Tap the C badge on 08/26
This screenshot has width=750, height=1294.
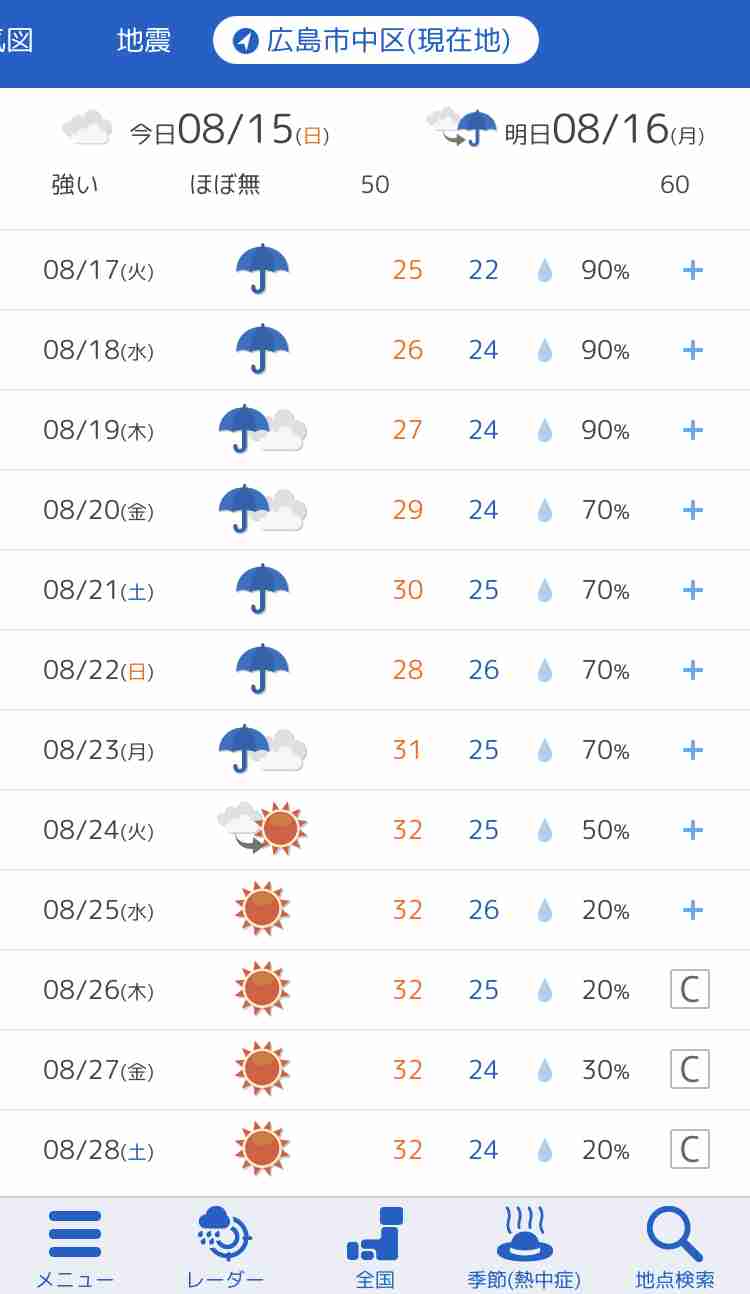coord(690,990)
